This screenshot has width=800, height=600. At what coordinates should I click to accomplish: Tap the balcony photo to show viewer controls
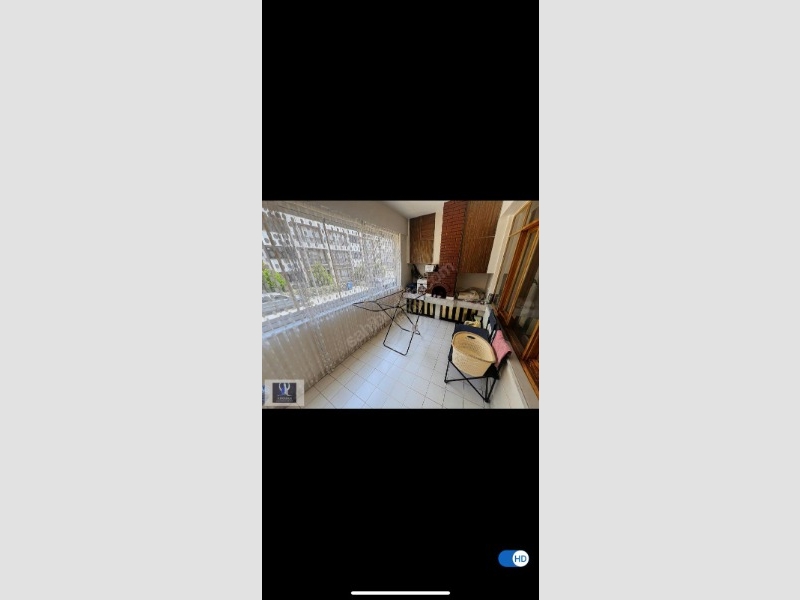(400, 304)
